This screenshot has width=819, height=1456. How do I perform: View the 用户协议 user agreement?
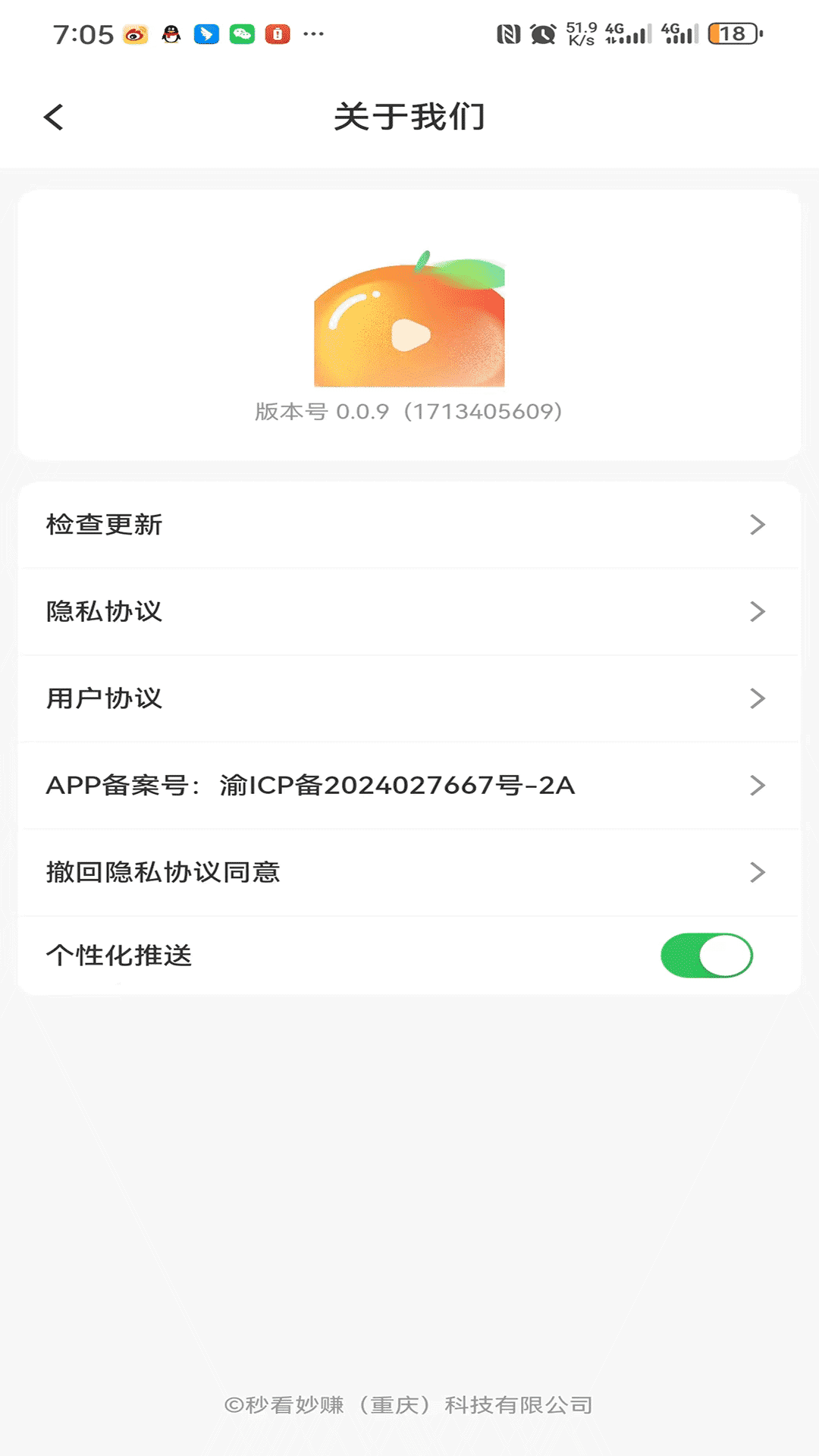coord(409,698)
